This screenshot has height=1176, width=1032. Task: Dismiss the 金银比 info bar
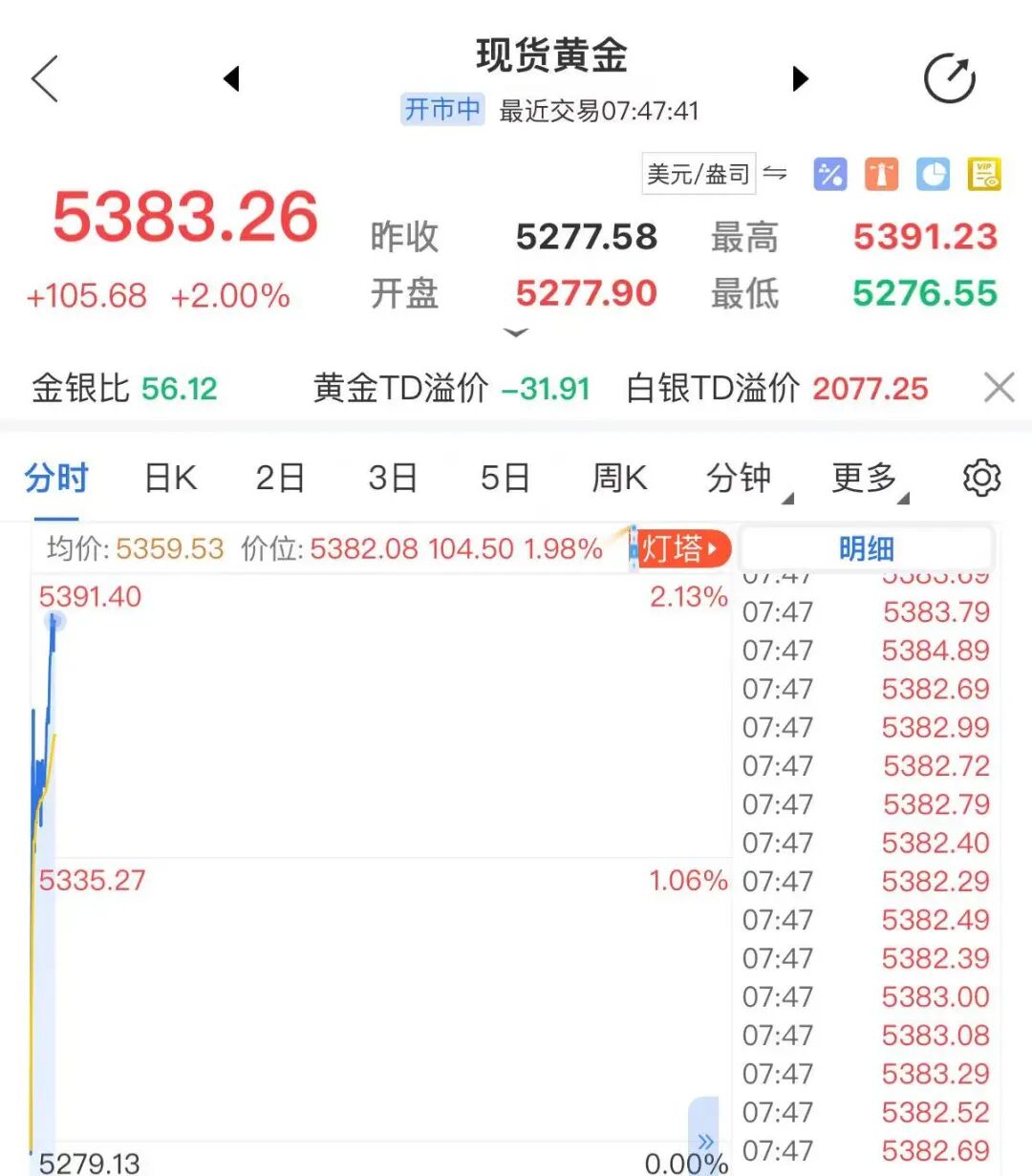[x=999, y=388]
